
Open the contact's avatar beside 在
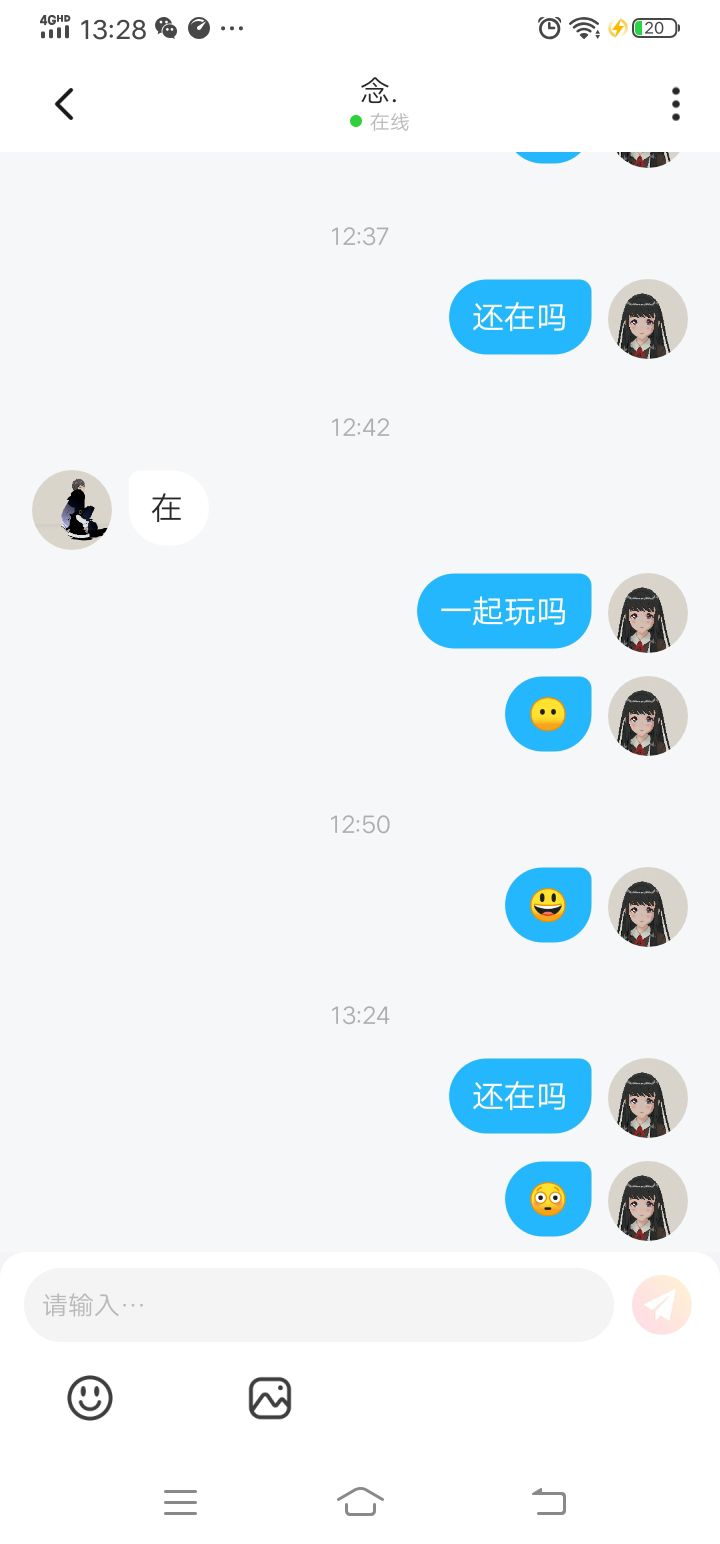(72, 510)
